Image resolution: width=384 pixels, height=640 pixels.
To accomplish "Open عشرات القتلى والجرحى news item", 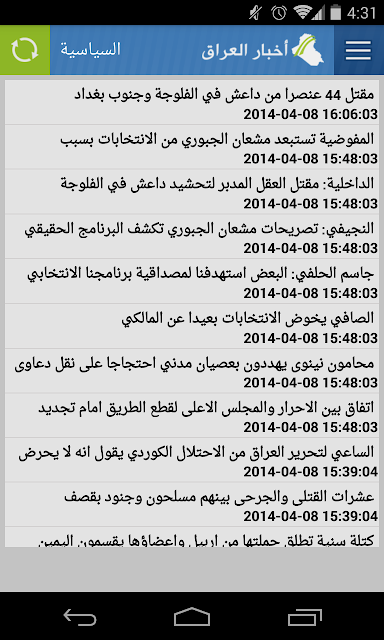I will pyautogui.click(x=192, y=505).
